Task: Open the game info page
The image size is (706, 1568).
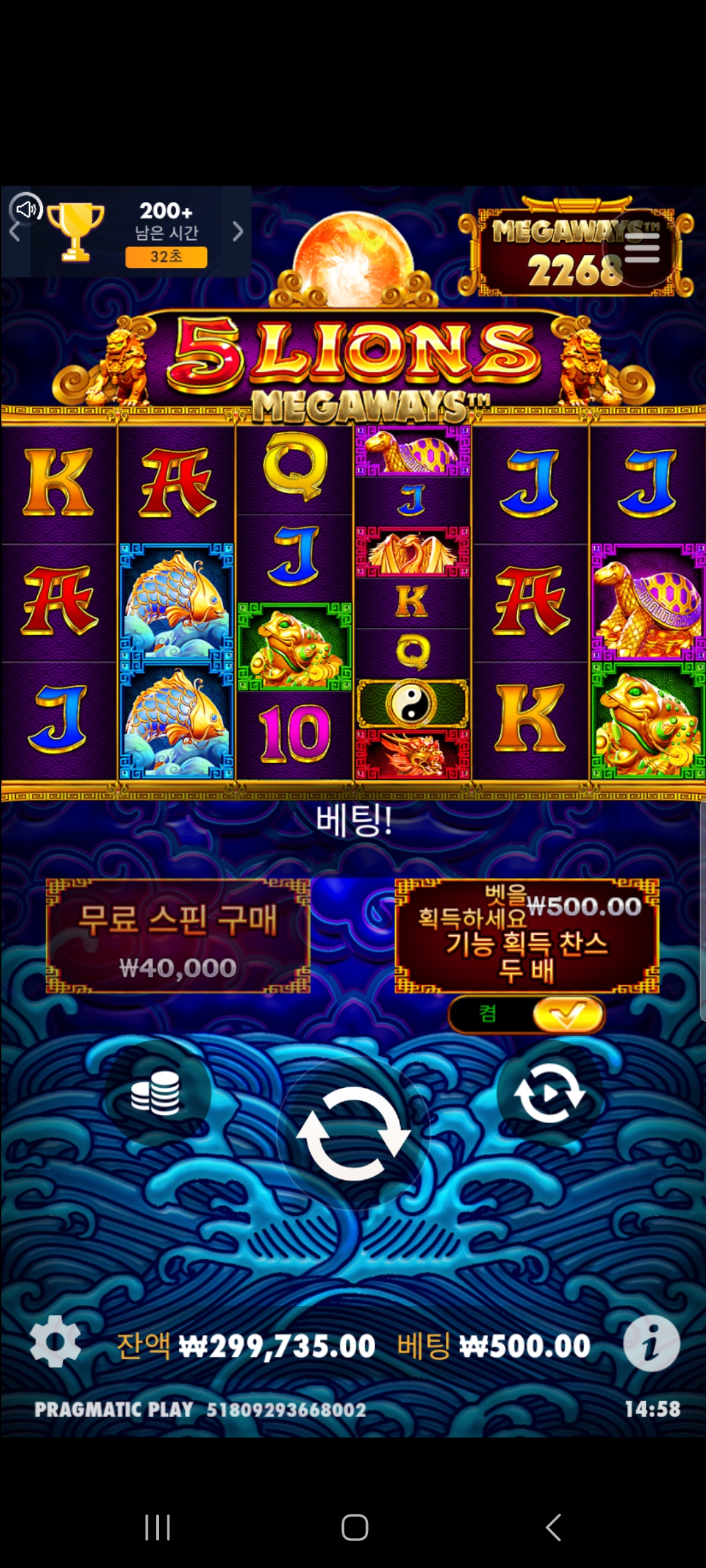Action: click(651, 1344)
